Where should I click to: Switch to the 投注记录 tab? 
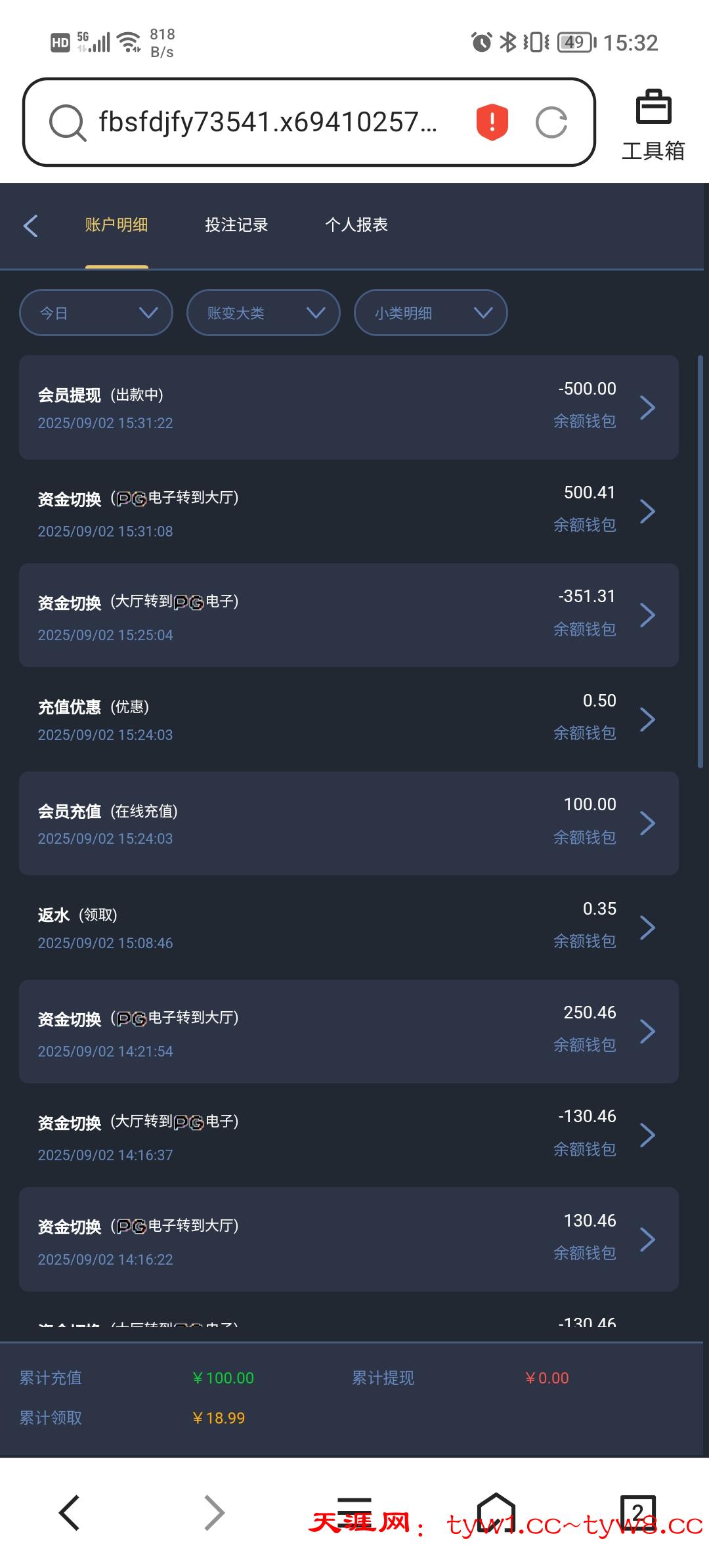(236, 225)
